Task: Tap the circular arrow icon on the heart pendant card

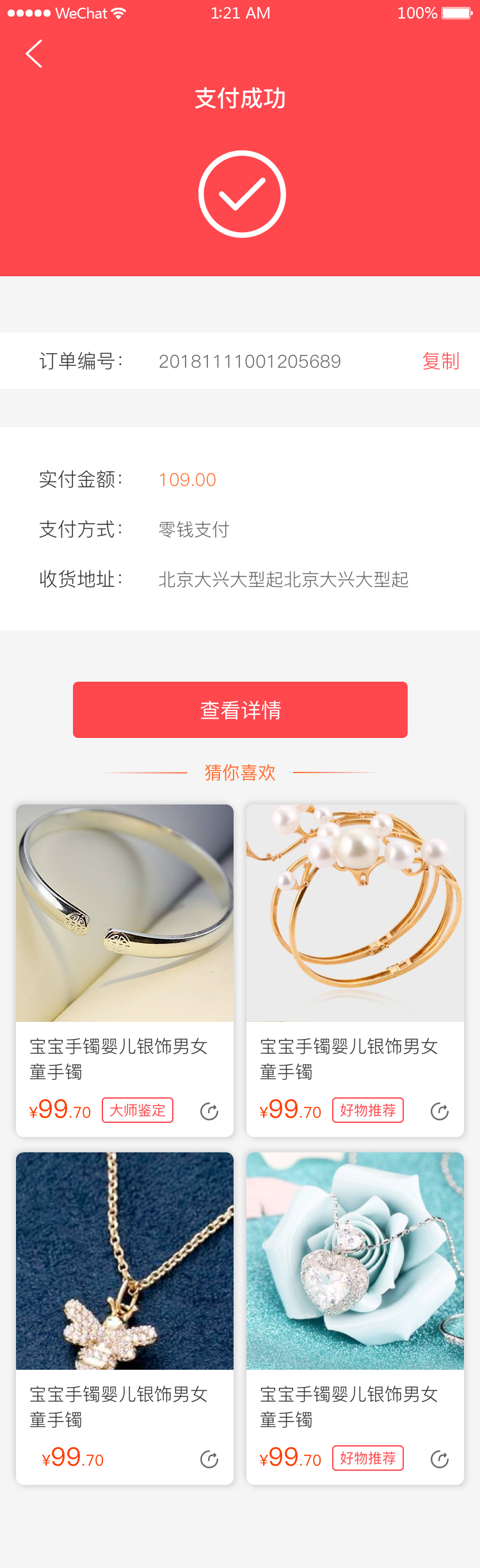Action: tap(440, 1460)
